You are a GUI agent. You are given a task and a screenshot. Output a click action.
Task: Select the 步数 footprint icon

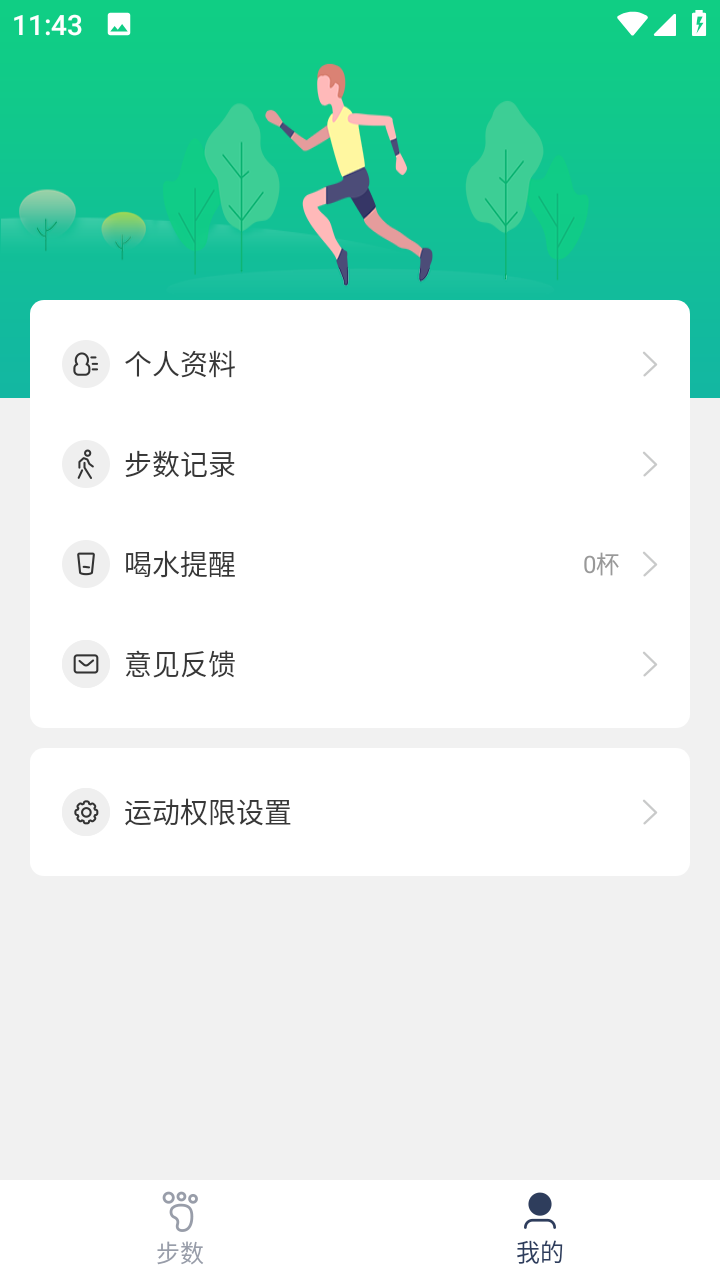pos(179,1210)
